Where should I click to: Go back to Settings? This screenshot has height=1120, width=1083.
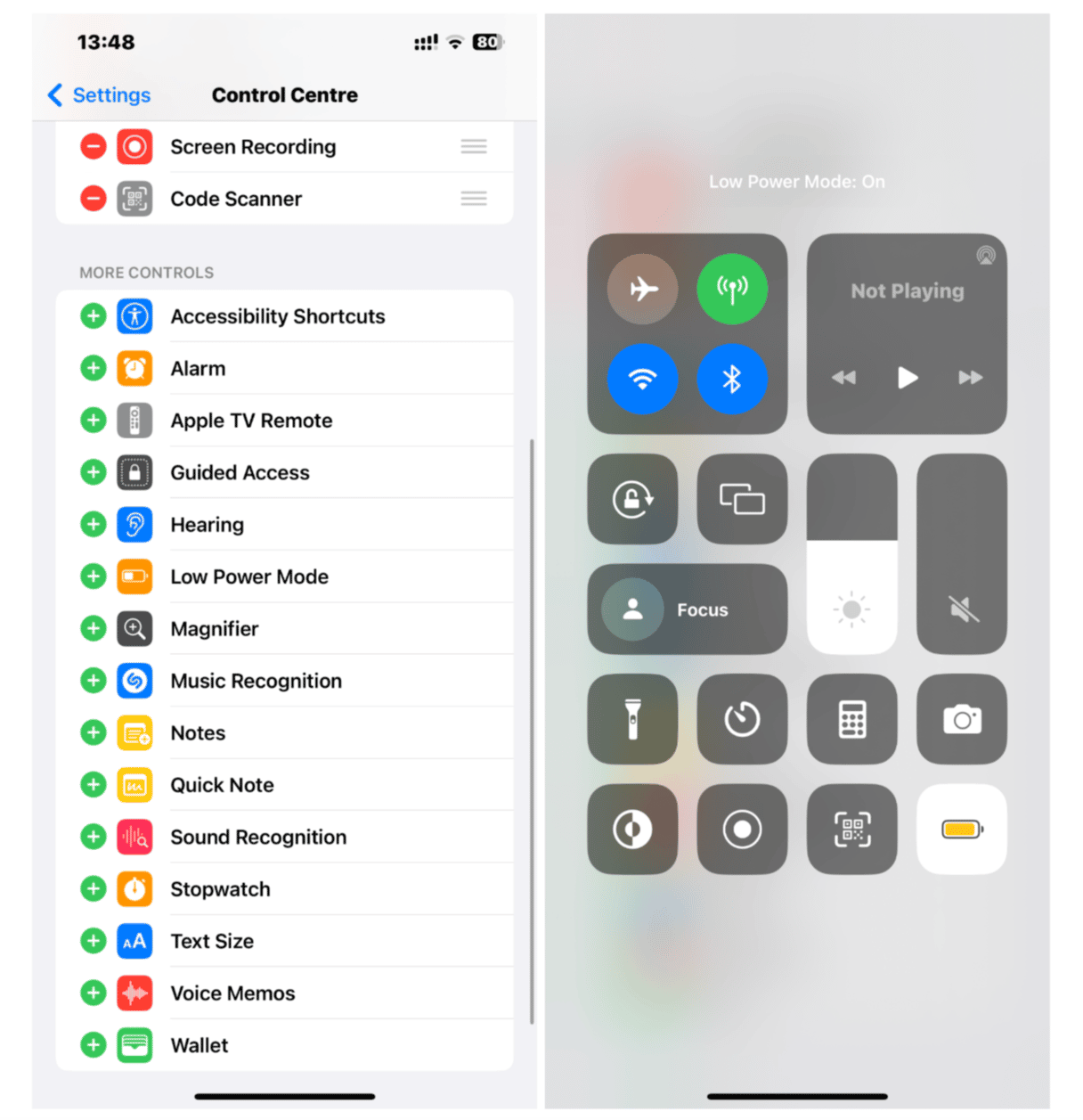(x=99, y=95)
